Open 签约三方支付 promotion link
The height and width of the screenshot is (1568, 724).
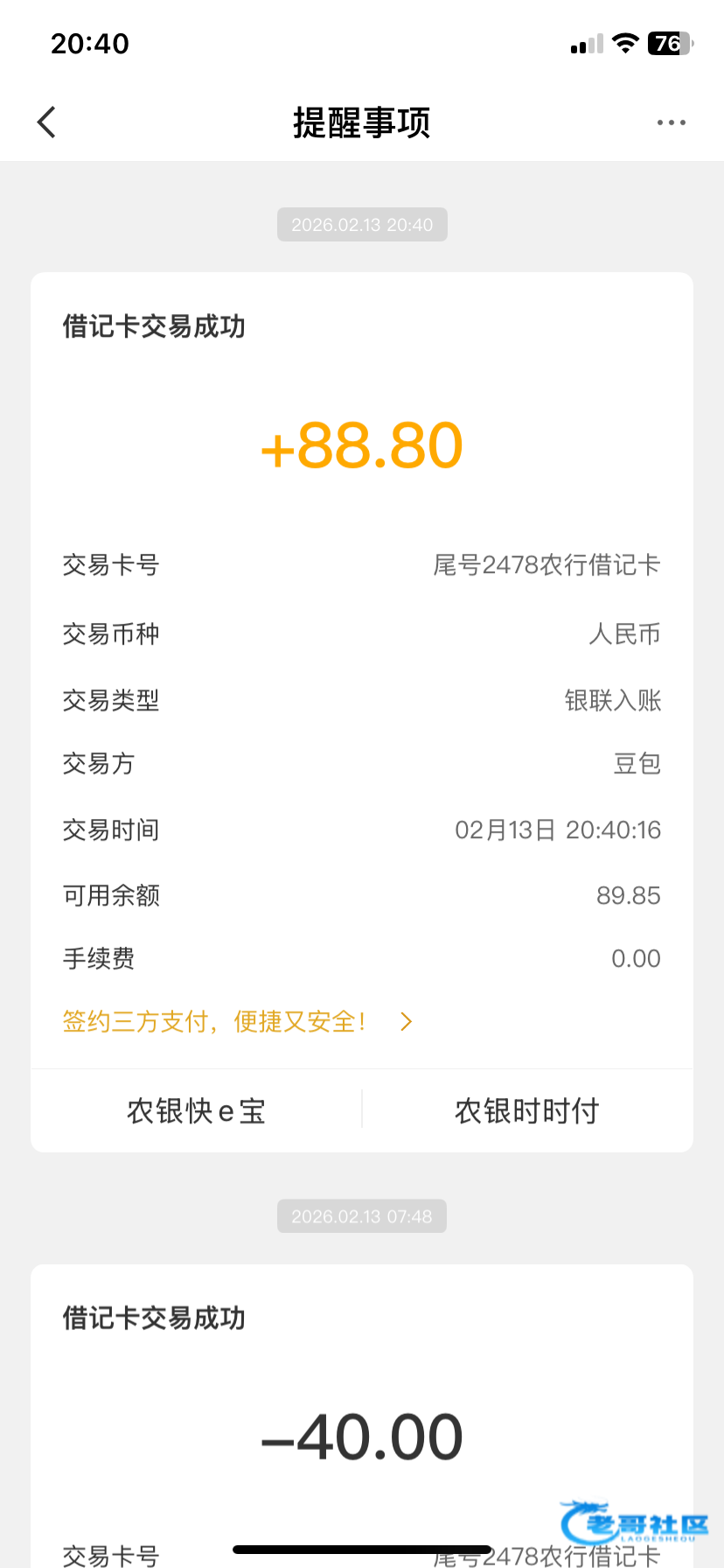click(236, 1021)
